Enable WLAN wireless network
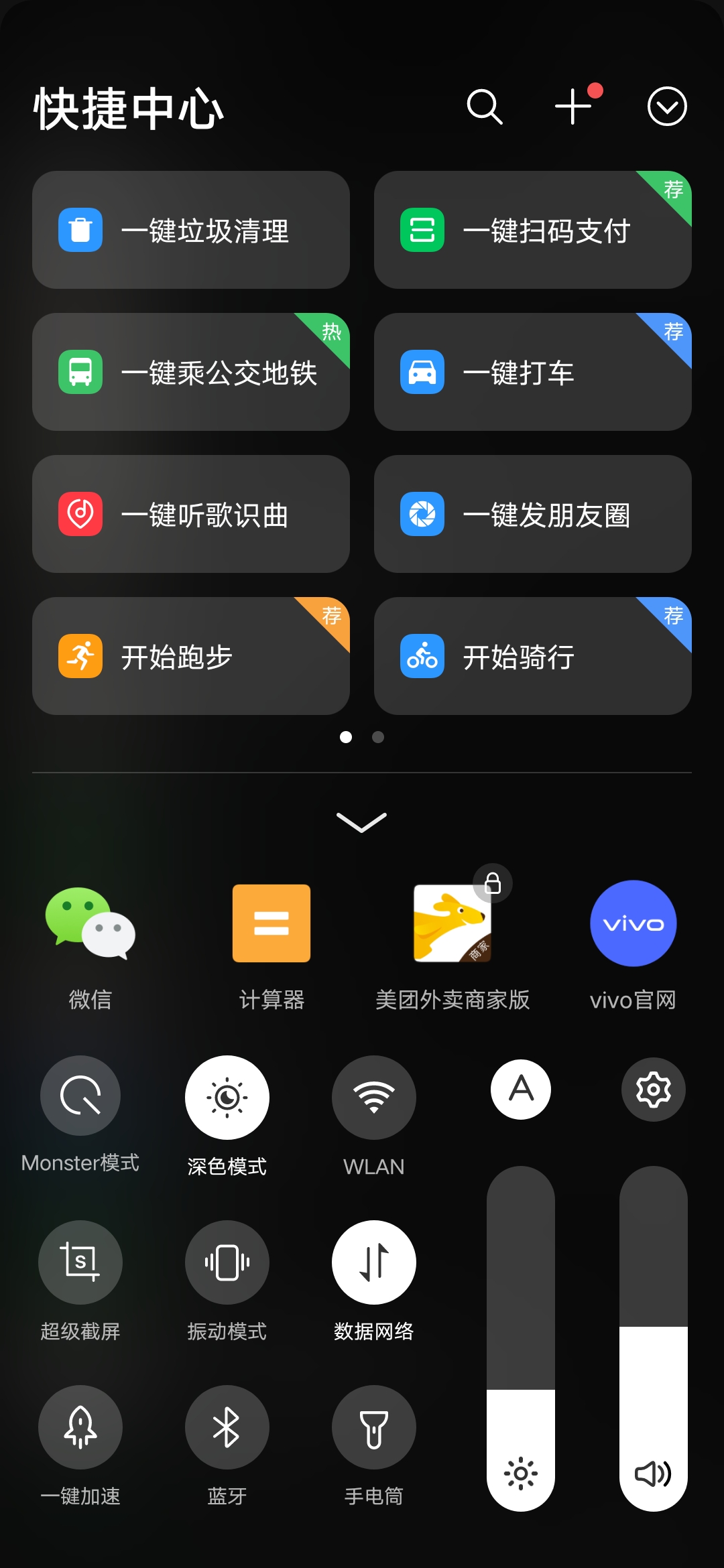The width and height of the screenshot is (724, 1568). tap(374, 1097)
